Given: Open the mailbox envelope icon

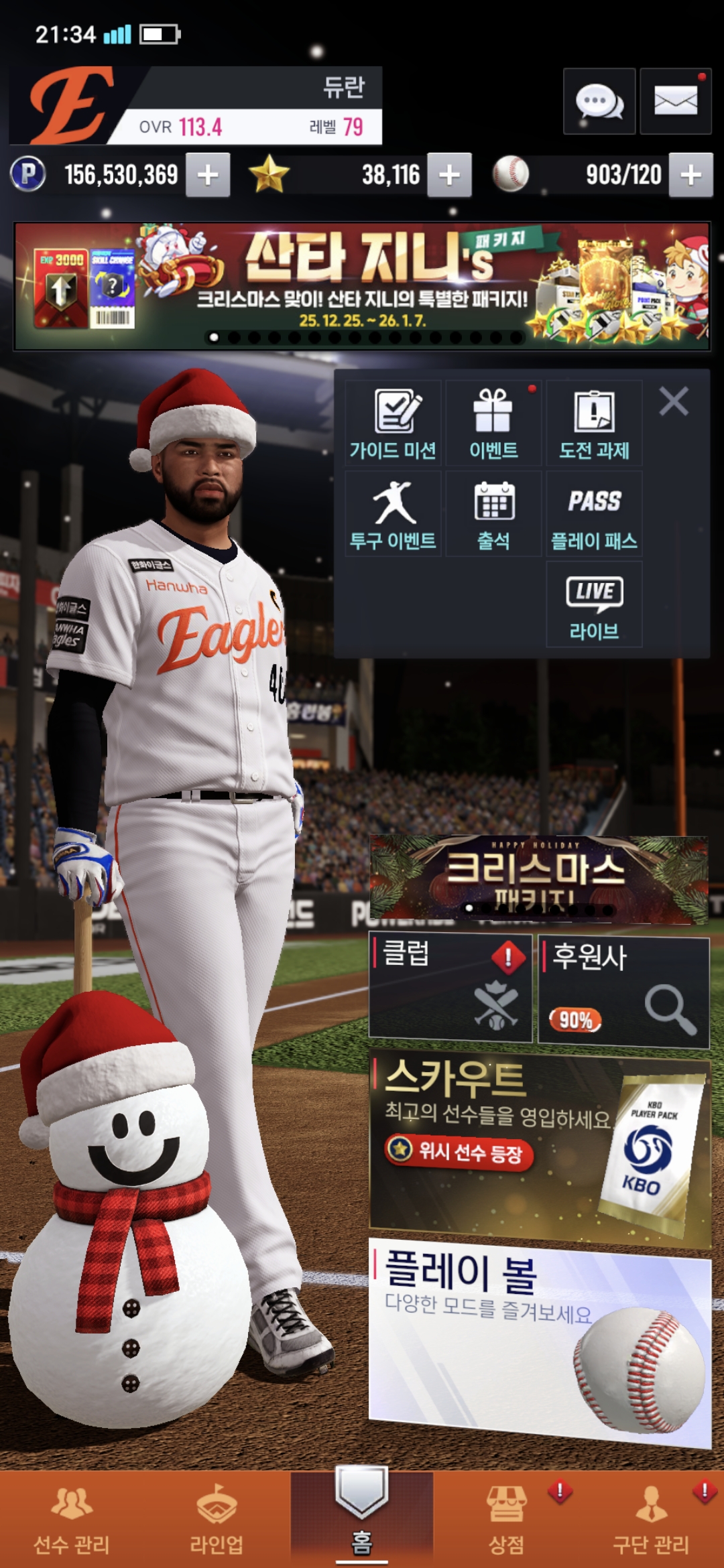Looking at the screenshot, I should pyautogui.click(x=675, y=102).
